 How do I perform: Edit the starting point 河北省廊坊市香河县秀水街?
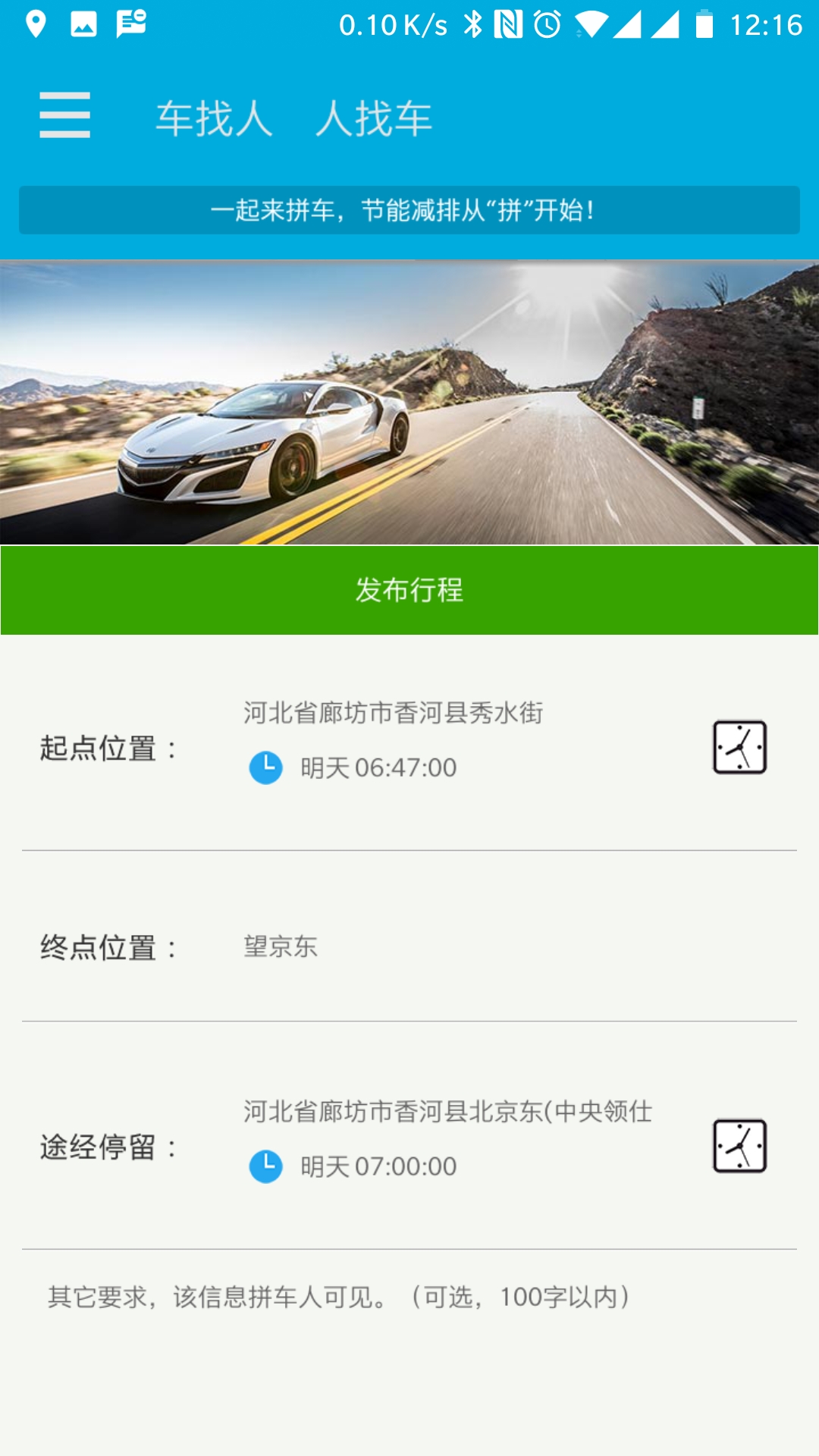[x=394, y=711]
